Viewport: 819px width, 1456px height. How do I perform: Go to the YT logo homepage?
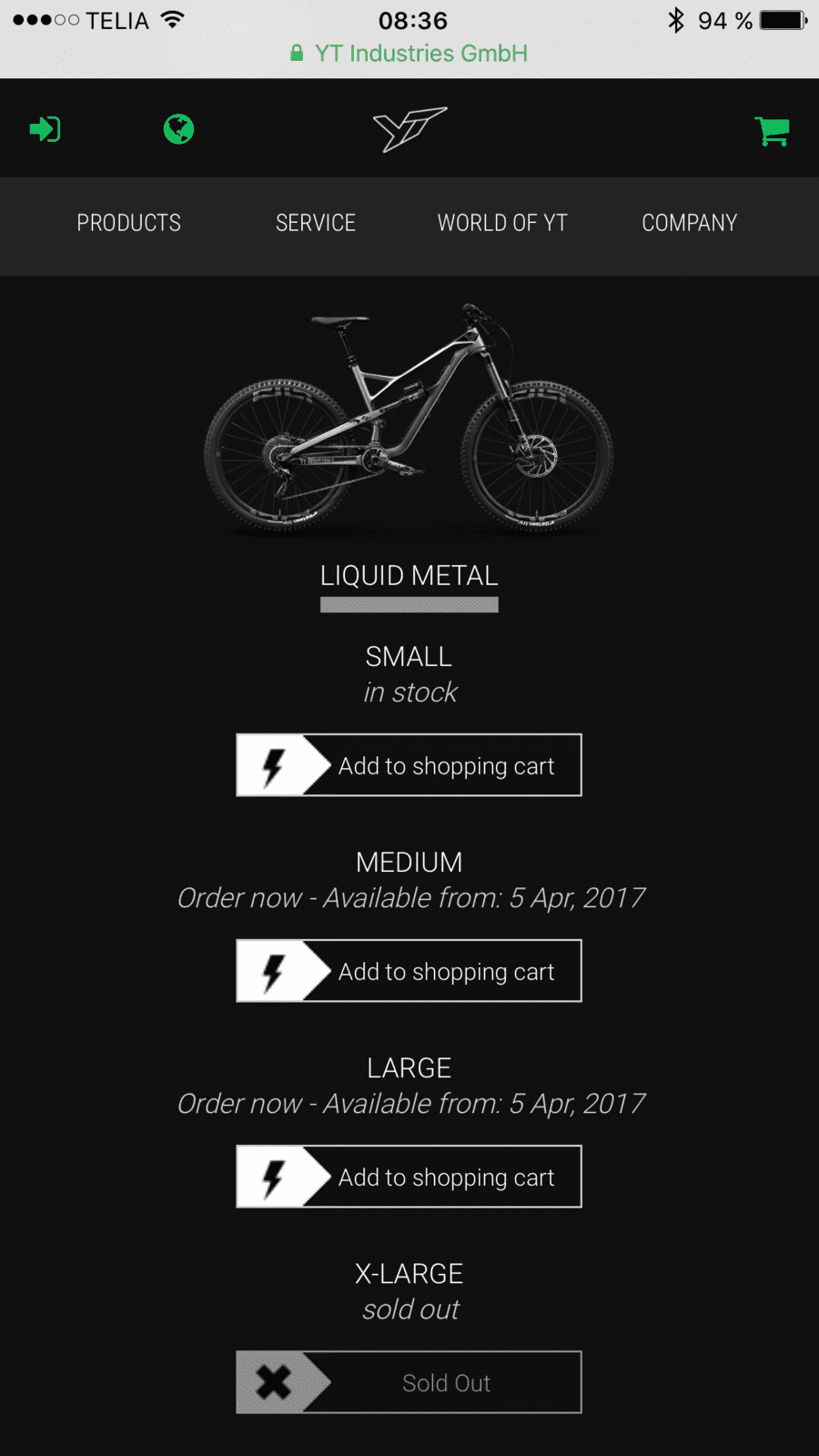point(409,129)
